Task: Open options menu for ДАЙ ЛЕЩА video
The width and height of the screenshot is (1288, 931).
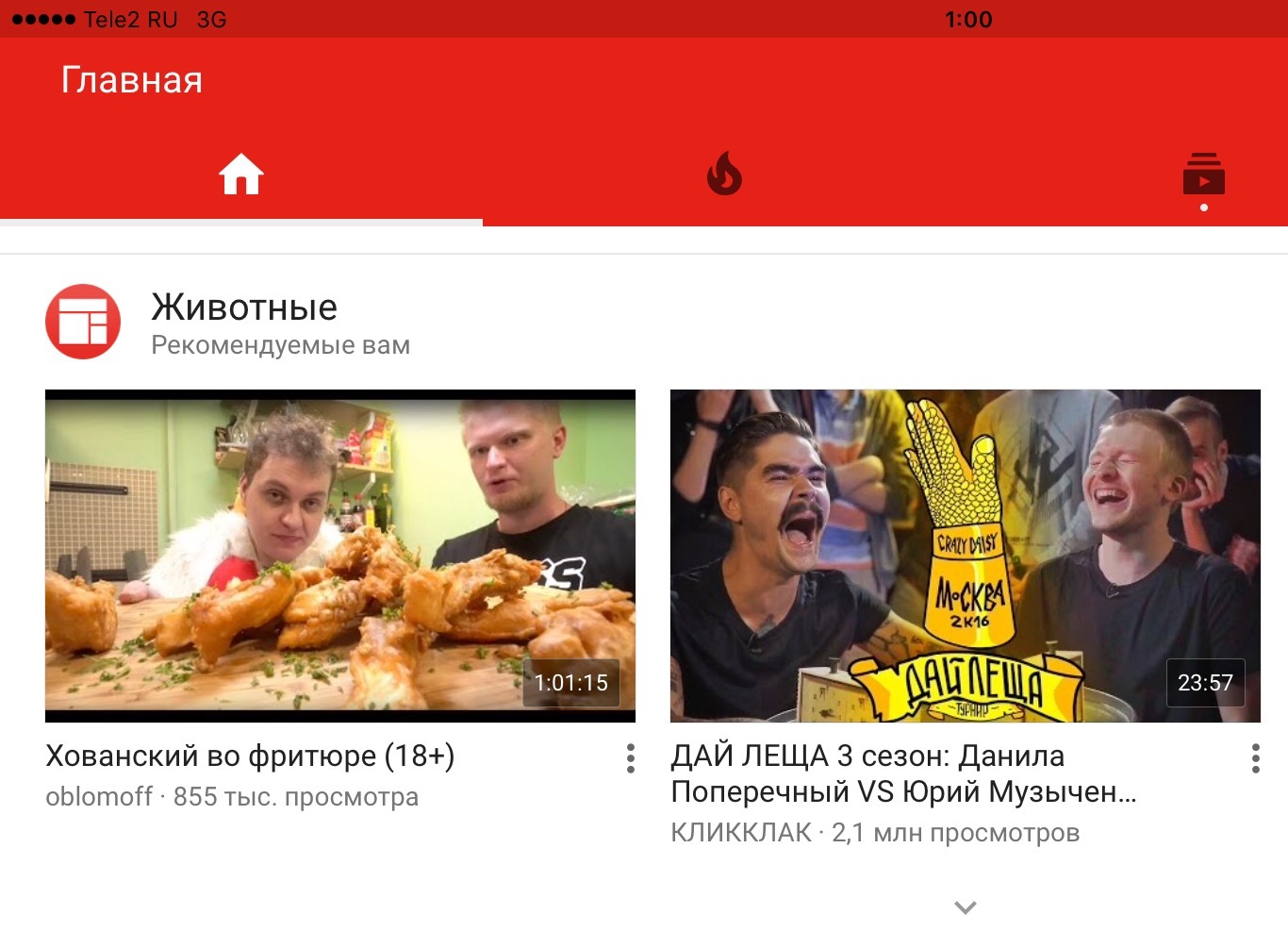Action: click(1256, 758)
